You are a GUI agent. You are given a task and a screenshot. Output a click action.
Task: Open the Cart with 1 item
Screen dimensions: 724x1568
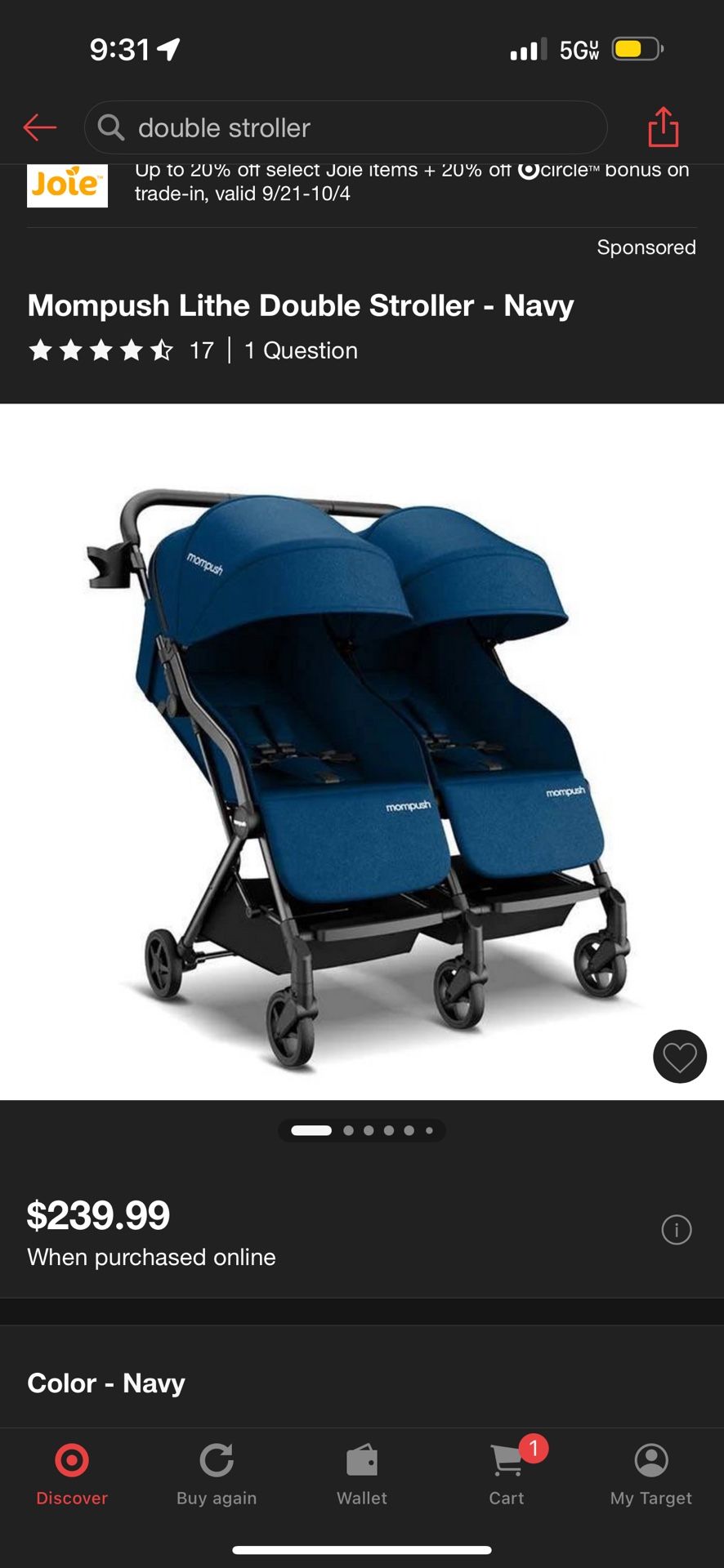pos(507,1475)
